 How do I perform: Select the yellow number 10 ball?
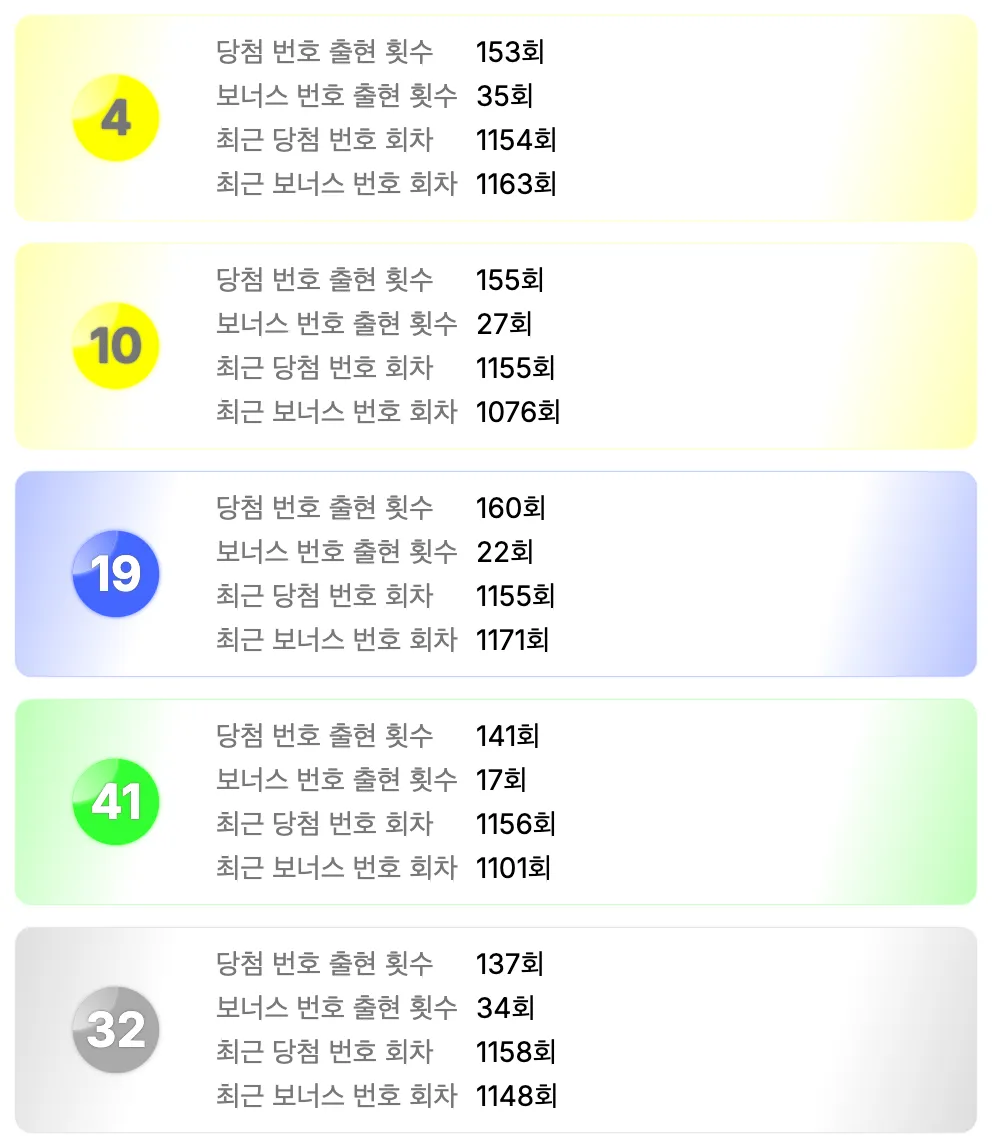tap(113, 344)
